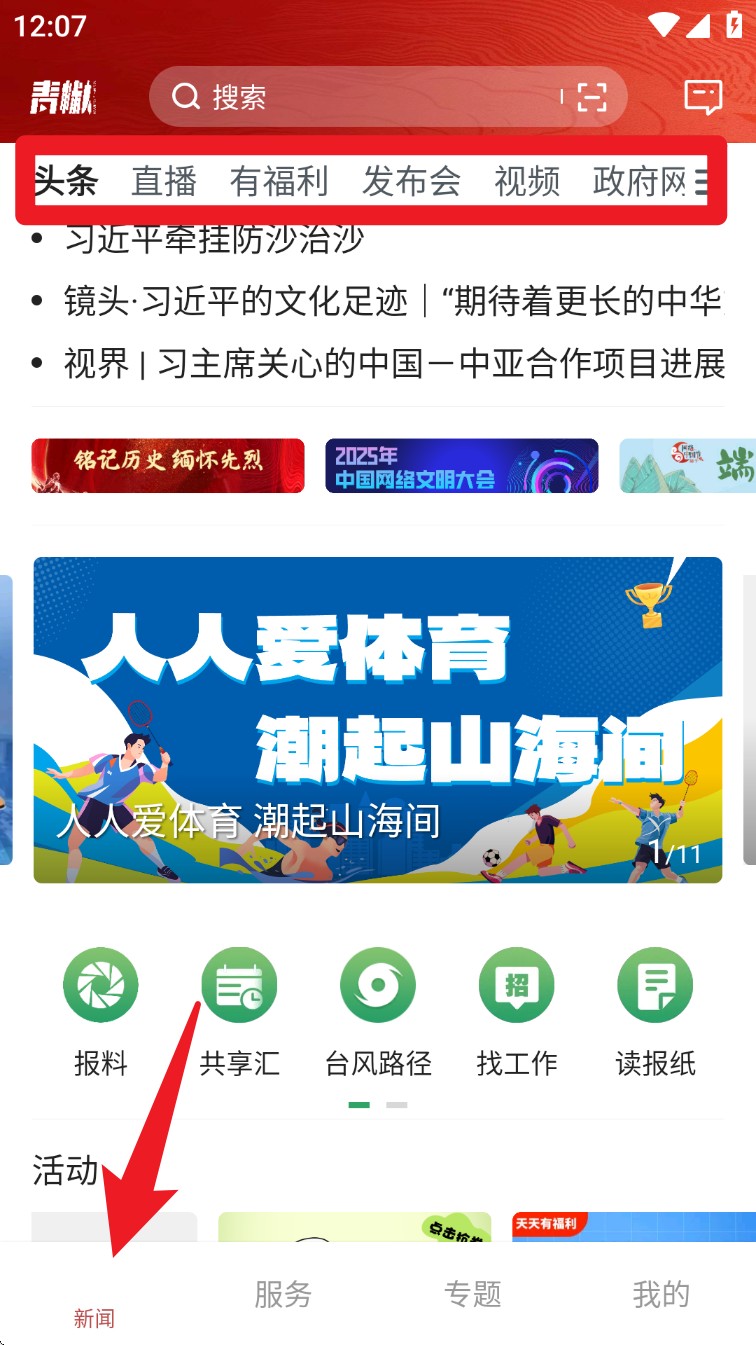Expand the channel list menu icon

click(703, 181)
